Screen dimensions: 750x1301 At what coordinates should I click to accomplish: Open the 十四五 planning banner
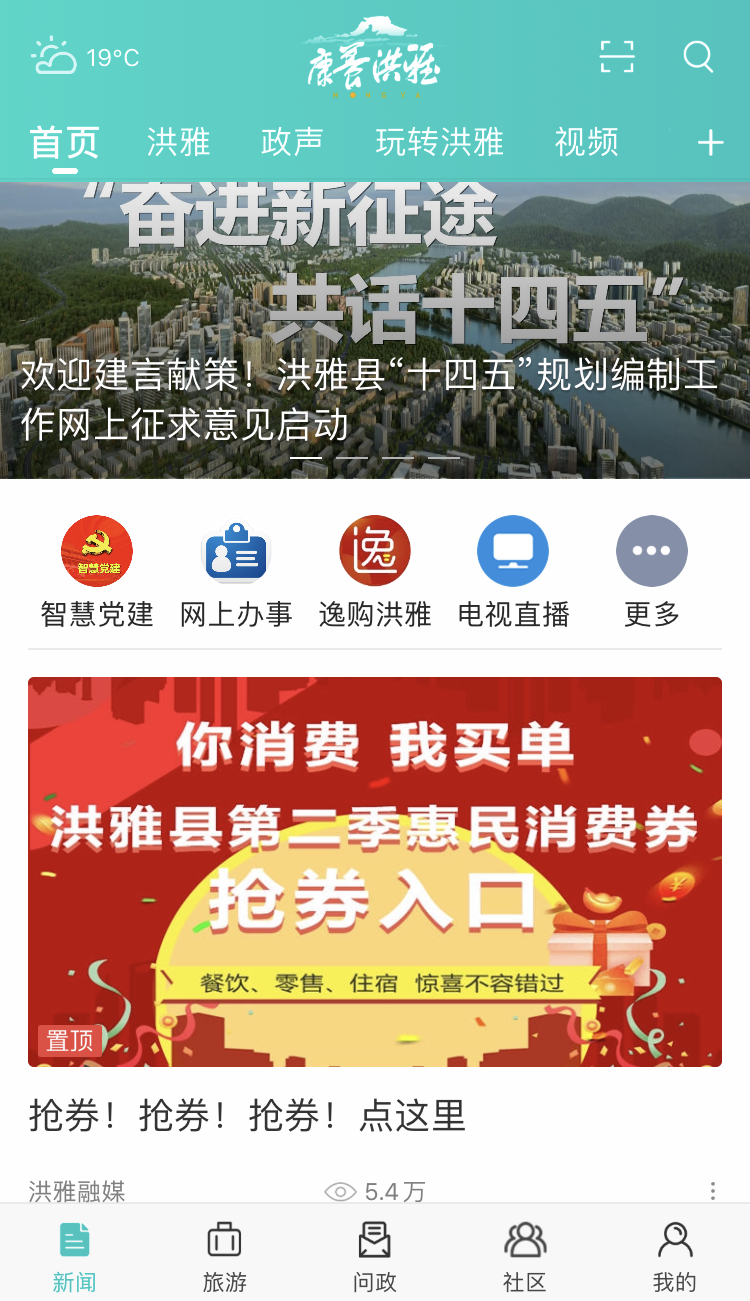pos(375,330)
